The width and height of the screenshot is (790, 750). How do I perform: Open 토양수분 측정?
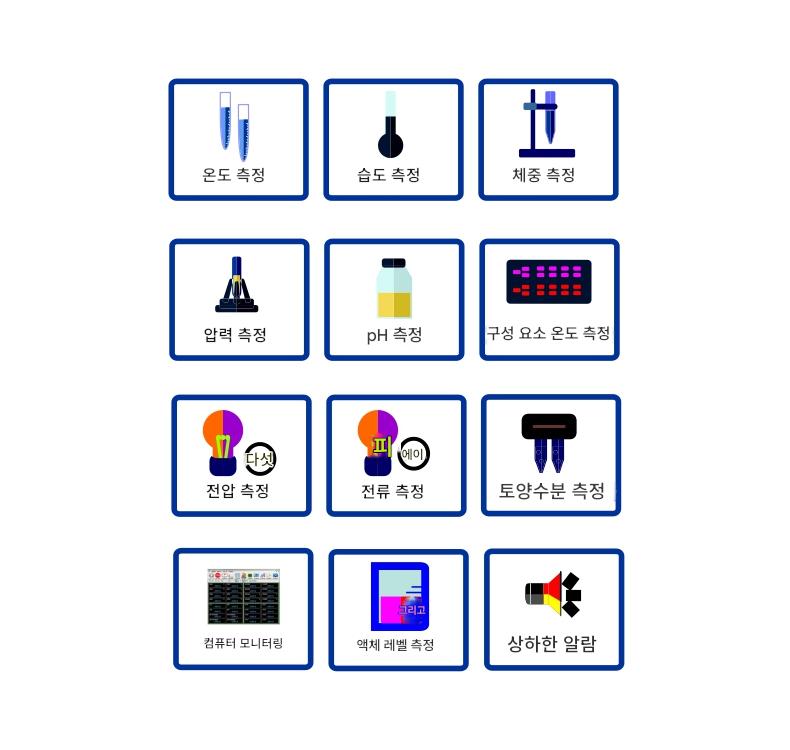[551, 455]
